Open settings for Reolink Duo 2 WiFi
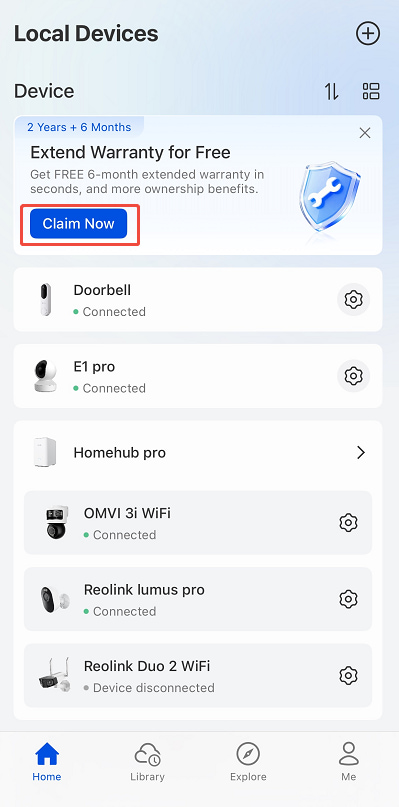399x807 pixels. (x=349, y=675)
